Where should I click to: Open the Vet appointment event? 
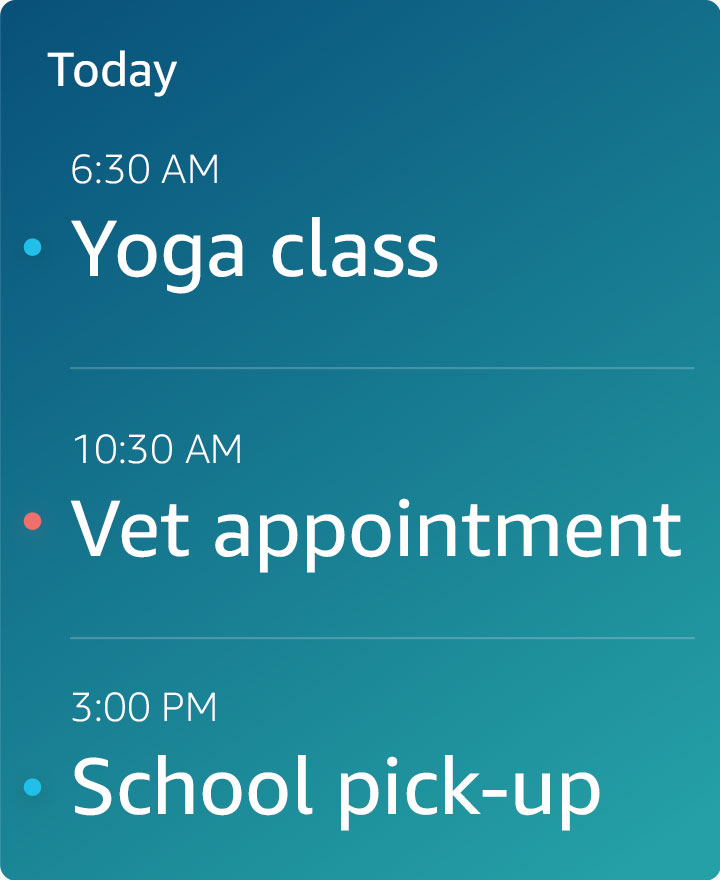(376, 526)
